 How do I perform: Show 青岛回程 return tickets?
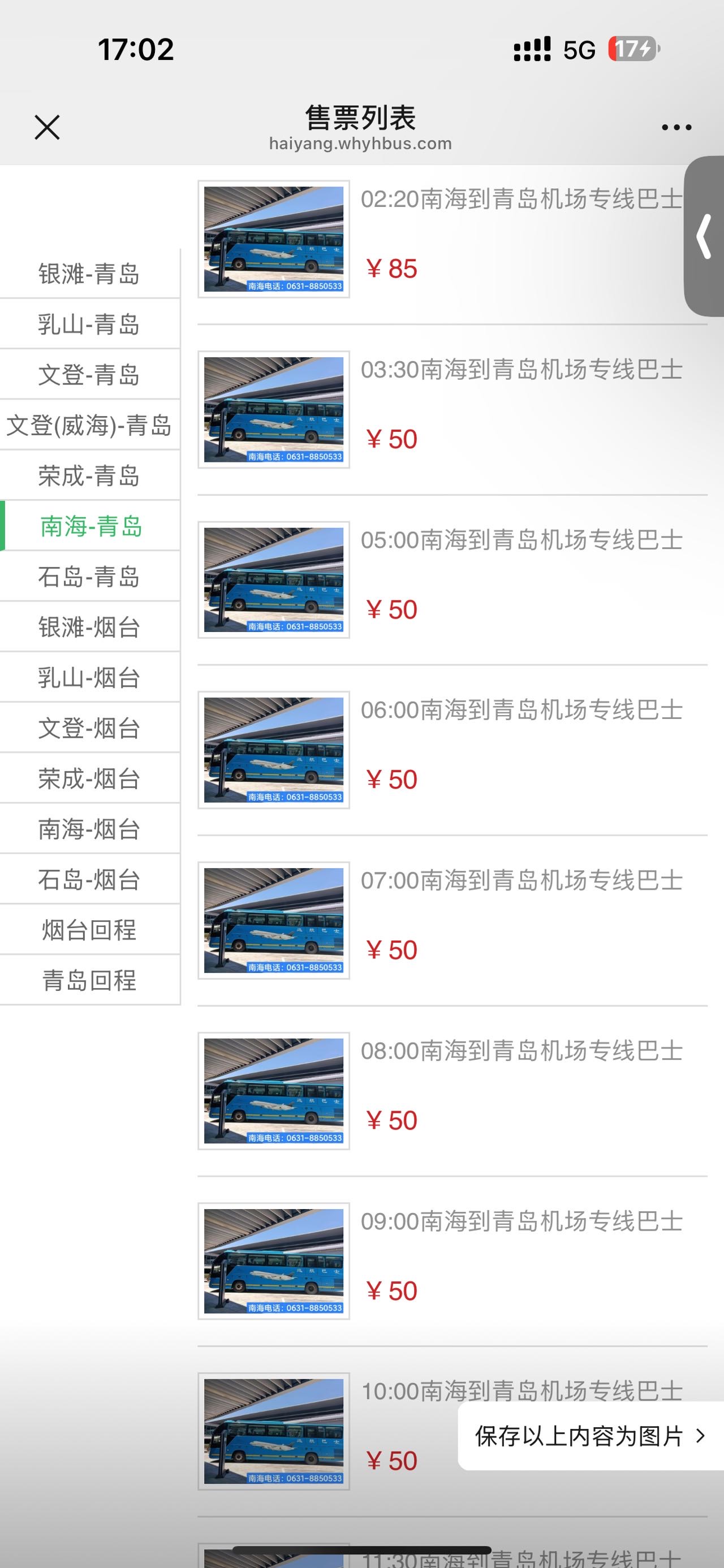click(89, 981)
